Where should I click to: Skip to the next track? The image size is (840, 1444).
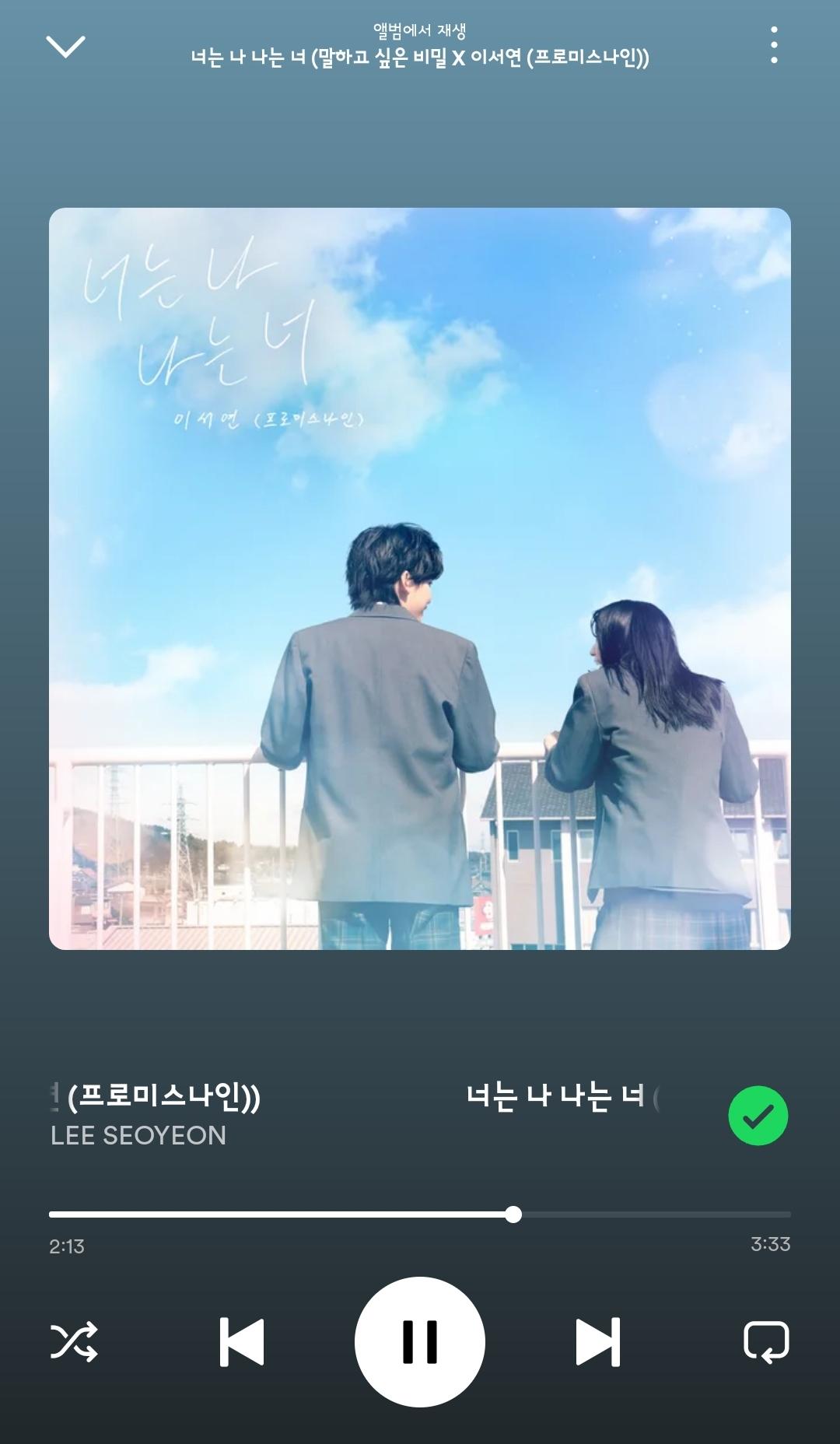[x=597, y=1341]
